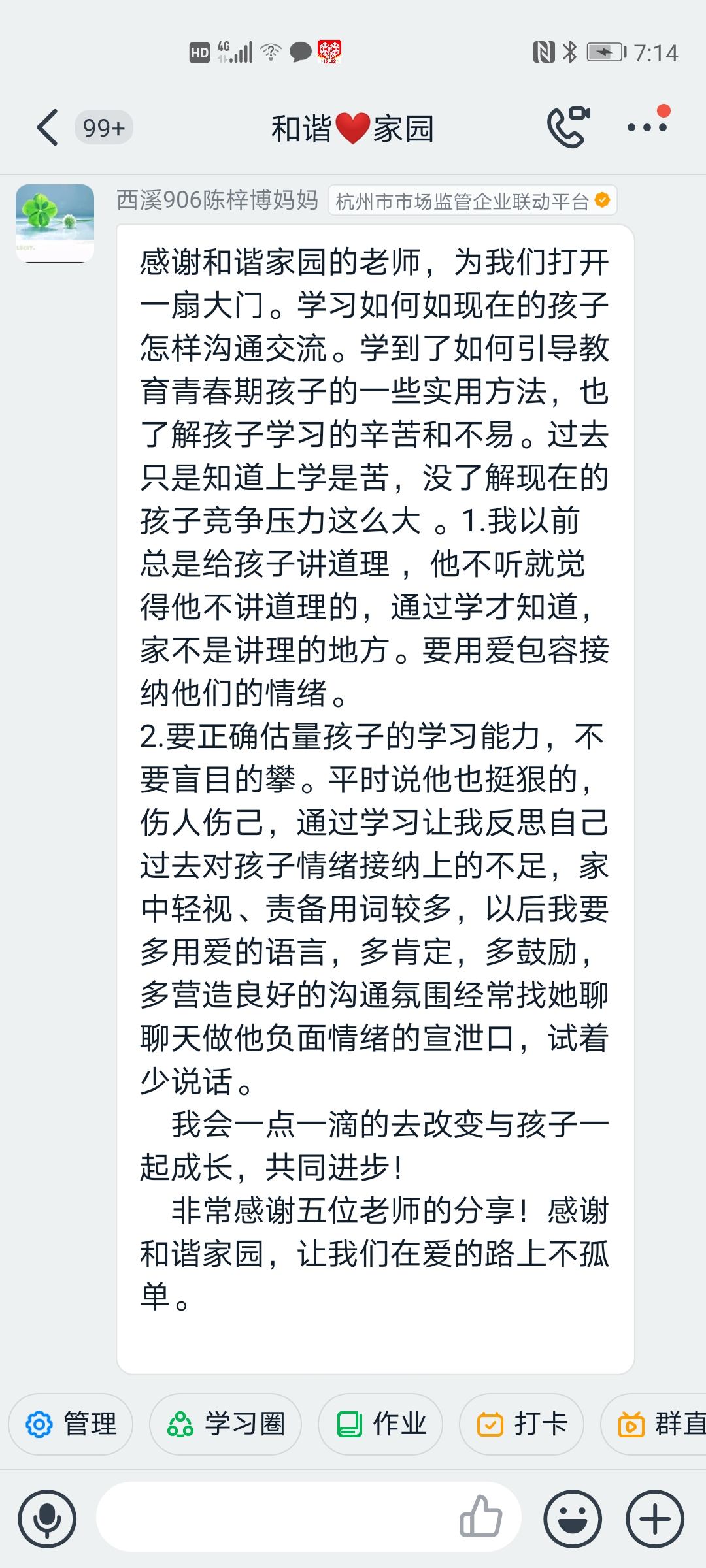Open the 学习圈 chip
Viewport: 706px width, 1568px height.
tap(226, 1424)
